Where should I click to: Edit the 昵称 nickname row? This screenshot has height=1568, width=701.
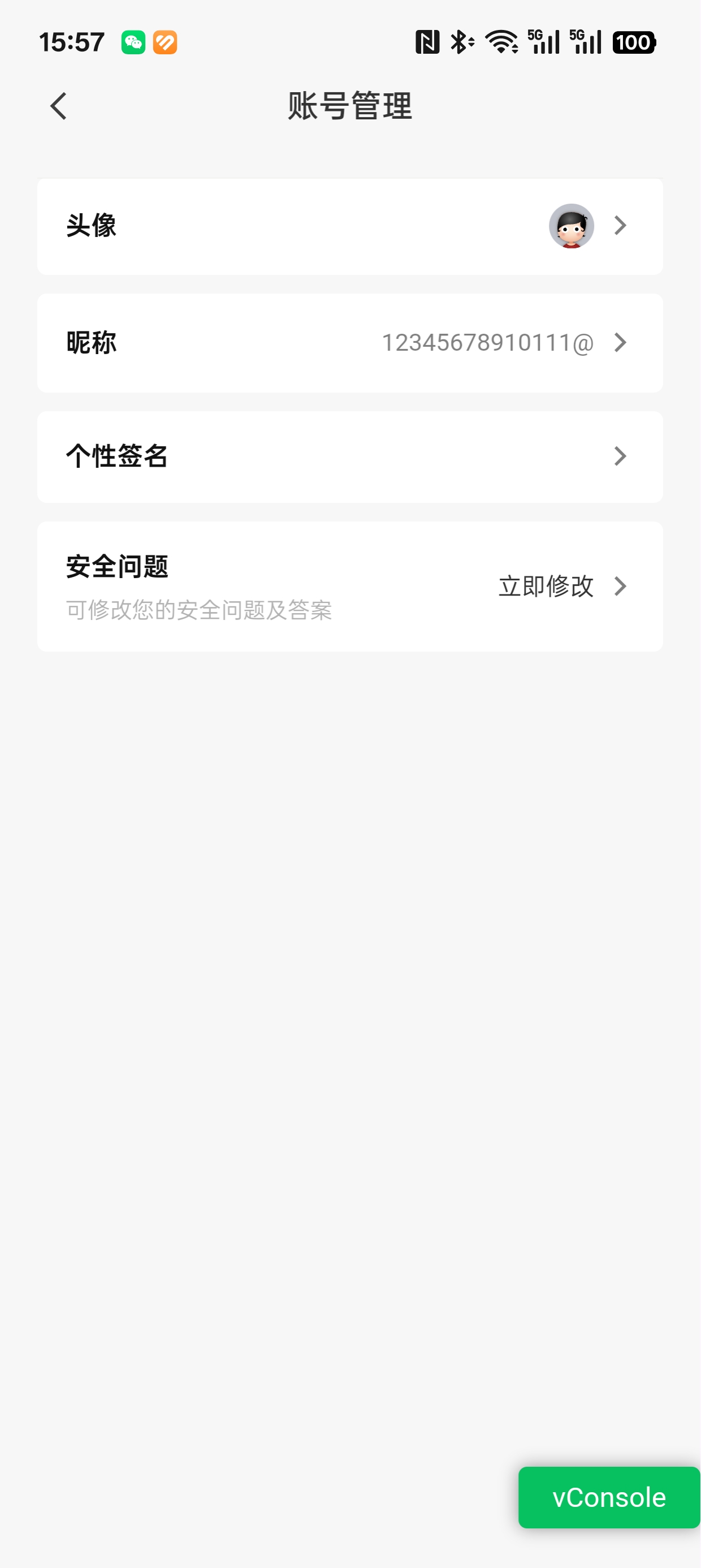coord(350,343)
